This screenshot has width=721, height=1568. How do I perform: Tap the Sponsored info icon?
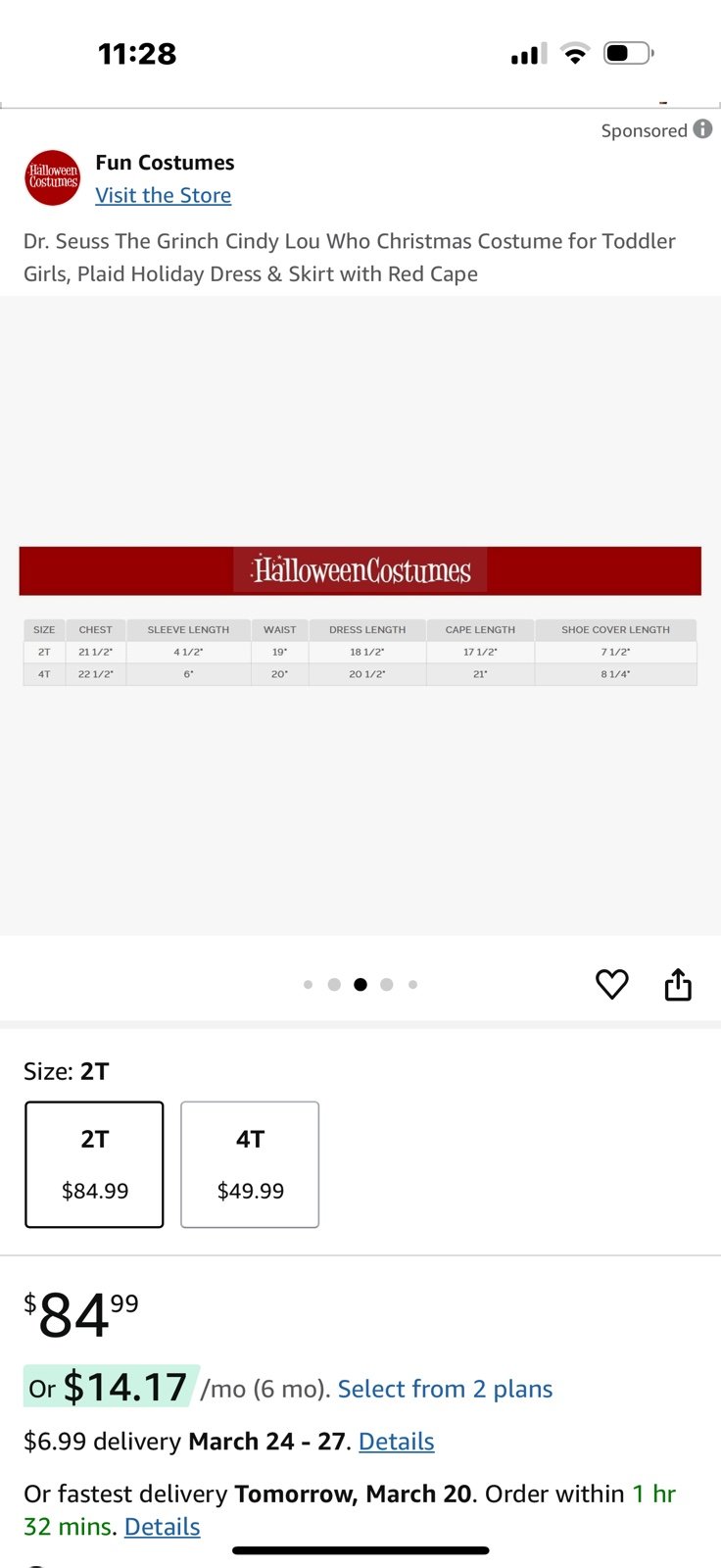pos(702,129)
